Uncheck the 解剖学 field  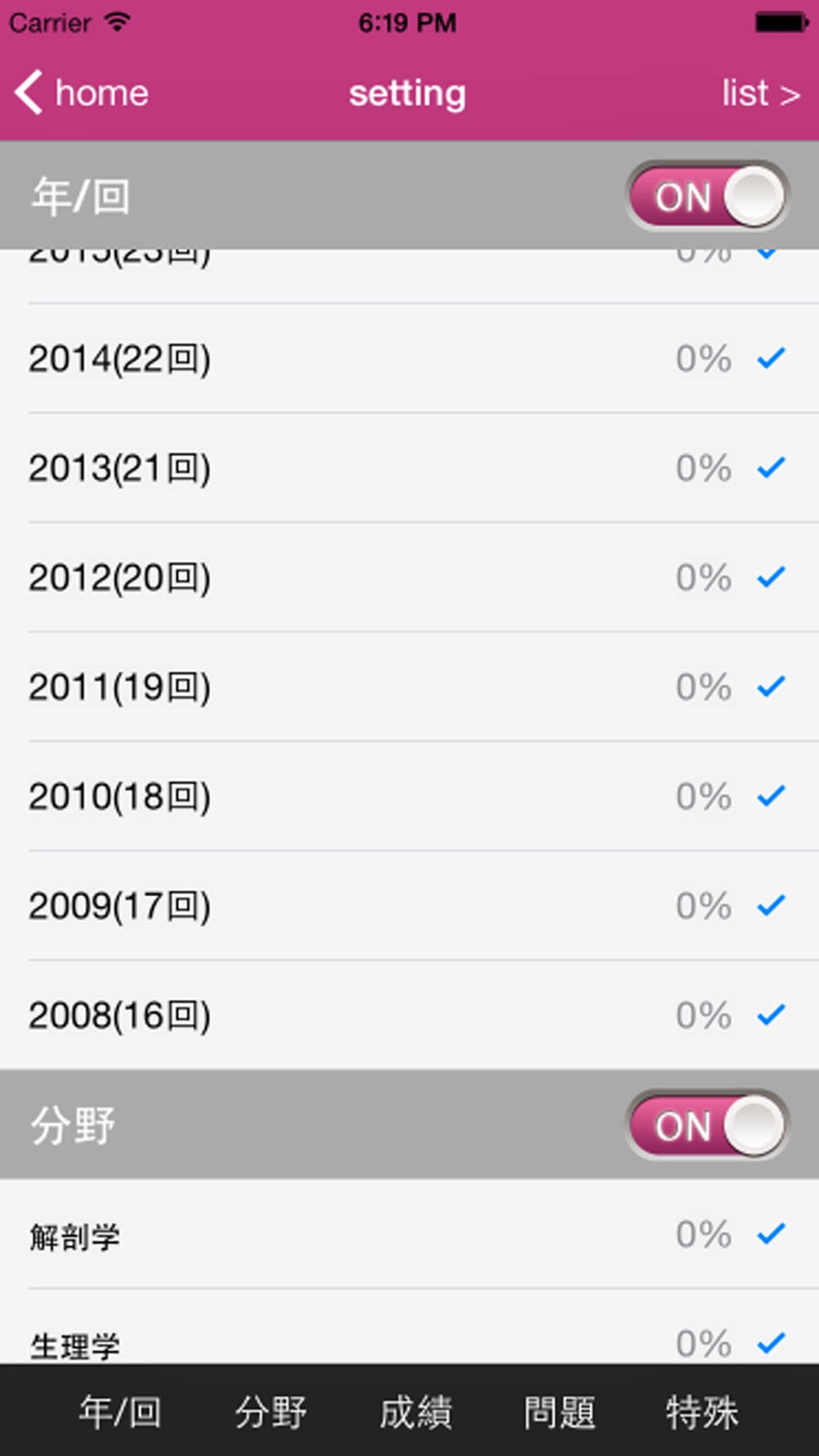click(x=409, y=1234)
